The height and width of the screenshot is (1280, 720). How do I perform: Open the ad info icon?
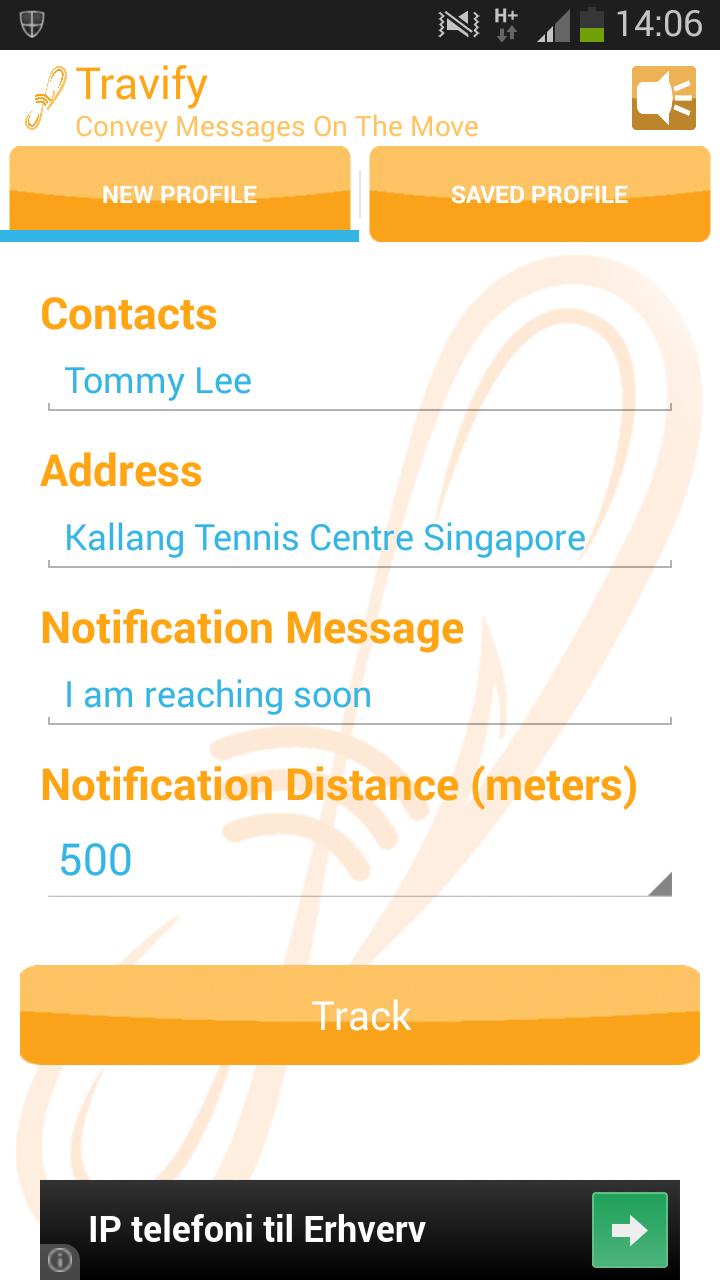(60, 1260)
